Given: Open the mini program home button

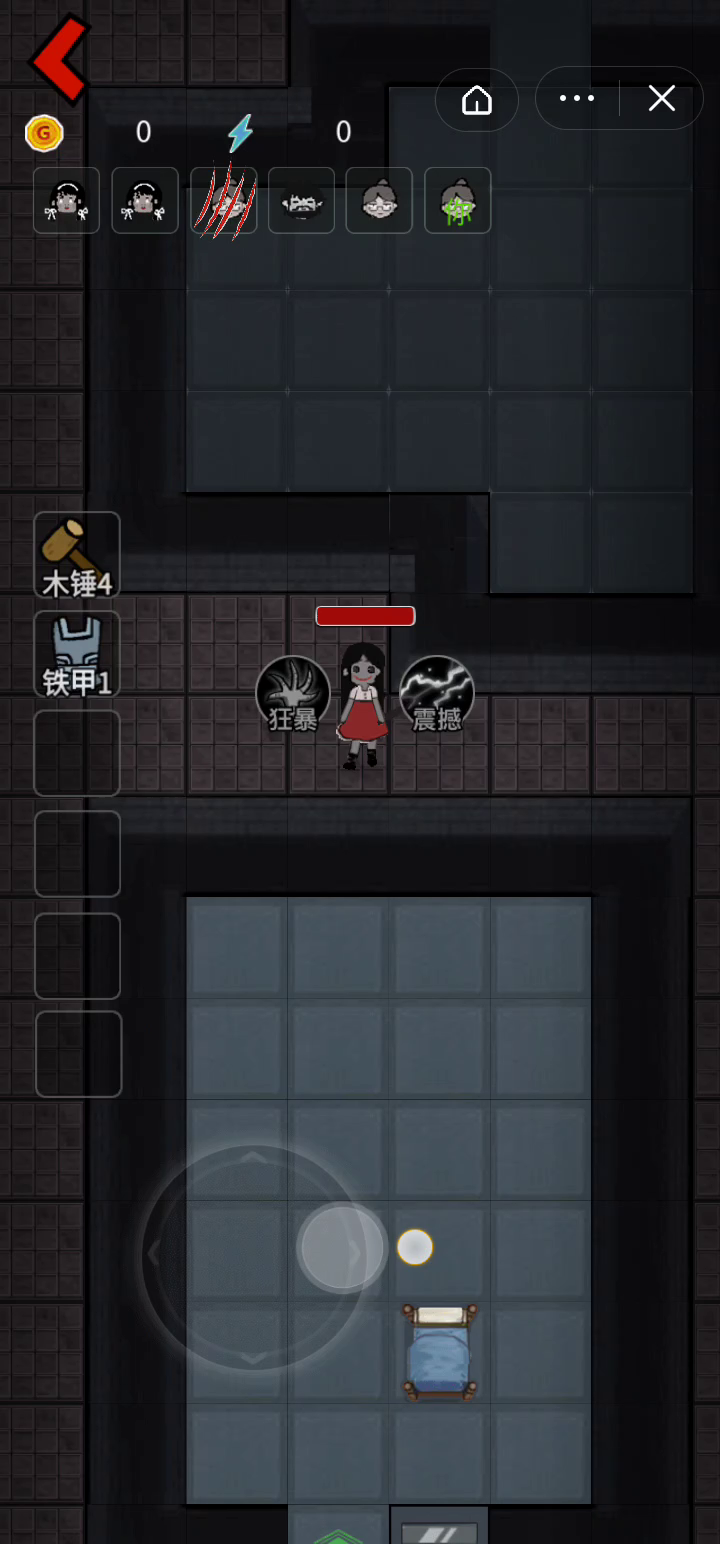Looking at the screenshot, I should 477,99.
